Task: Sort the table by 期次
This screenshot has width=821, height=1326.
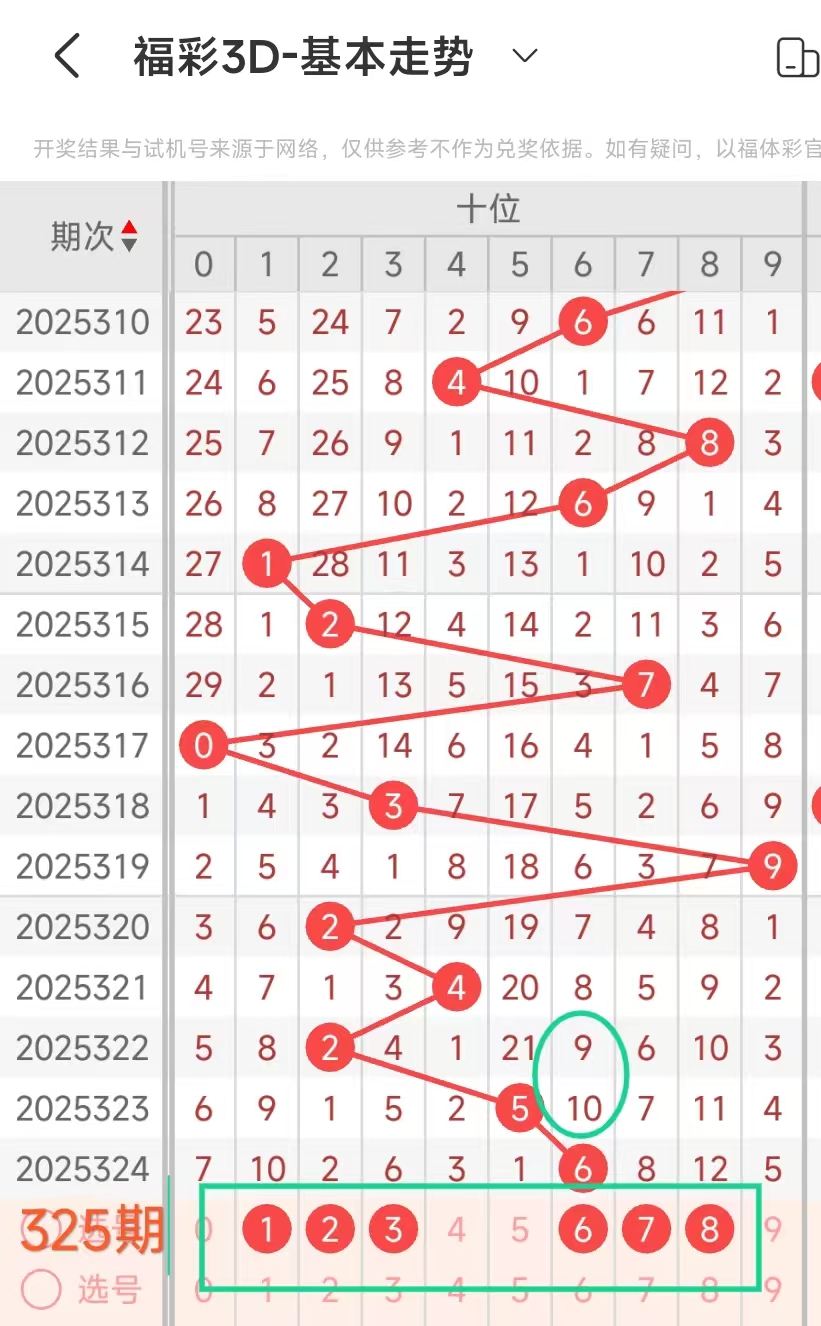Action: point(129,237)
